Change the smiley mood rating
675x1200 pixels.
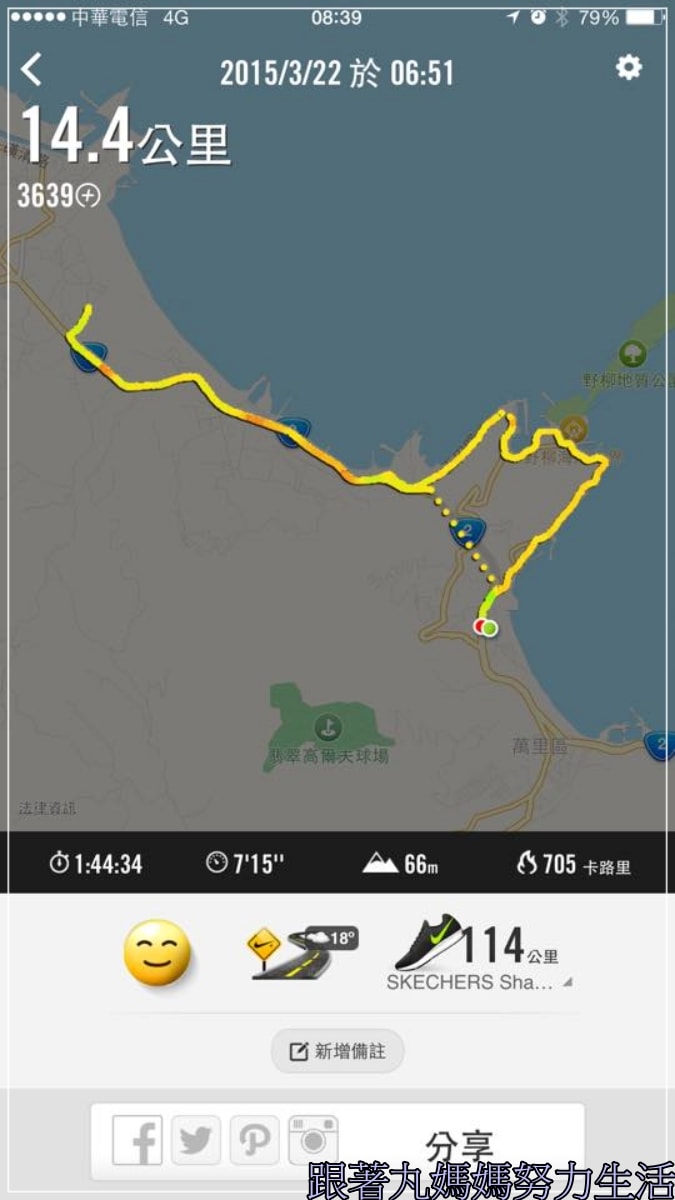157,952
